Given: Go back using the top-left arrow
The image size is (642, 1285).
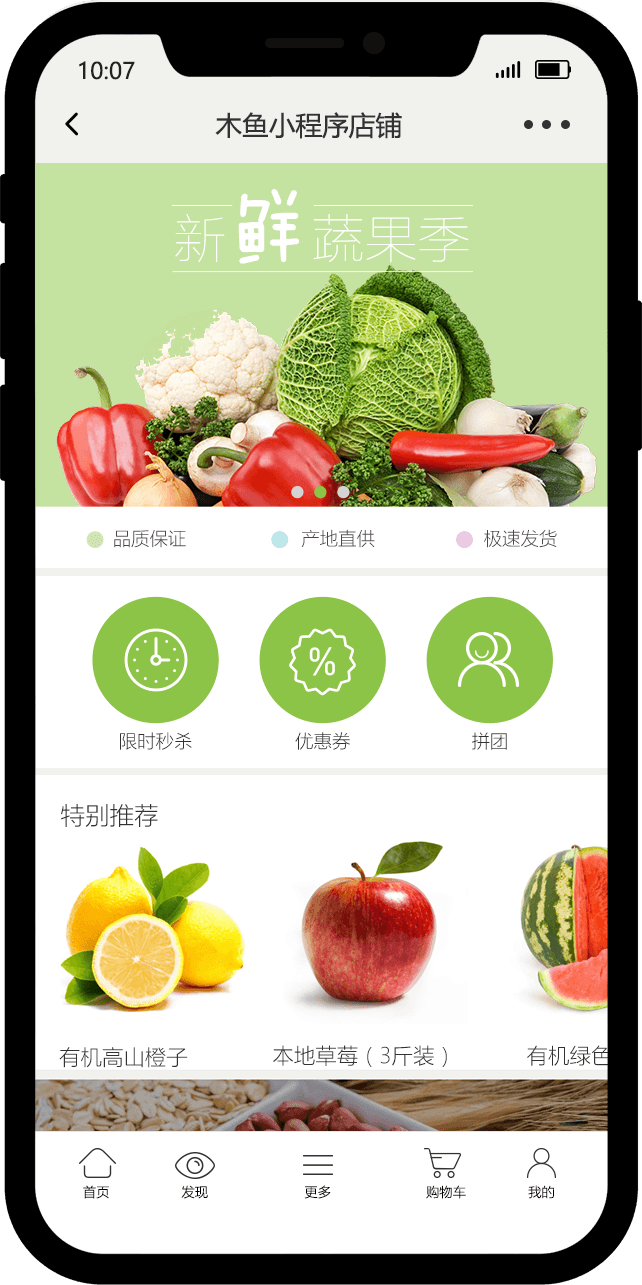Looking at the screenshot, I should tap(72, 125).
